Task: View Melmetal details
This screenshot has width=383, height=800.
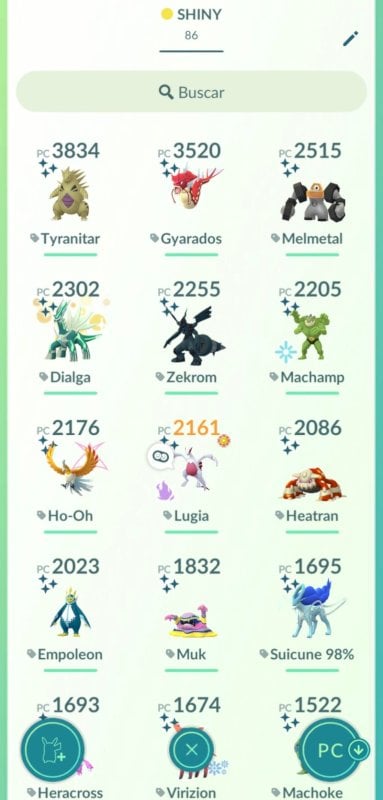Action: point(312,197)
